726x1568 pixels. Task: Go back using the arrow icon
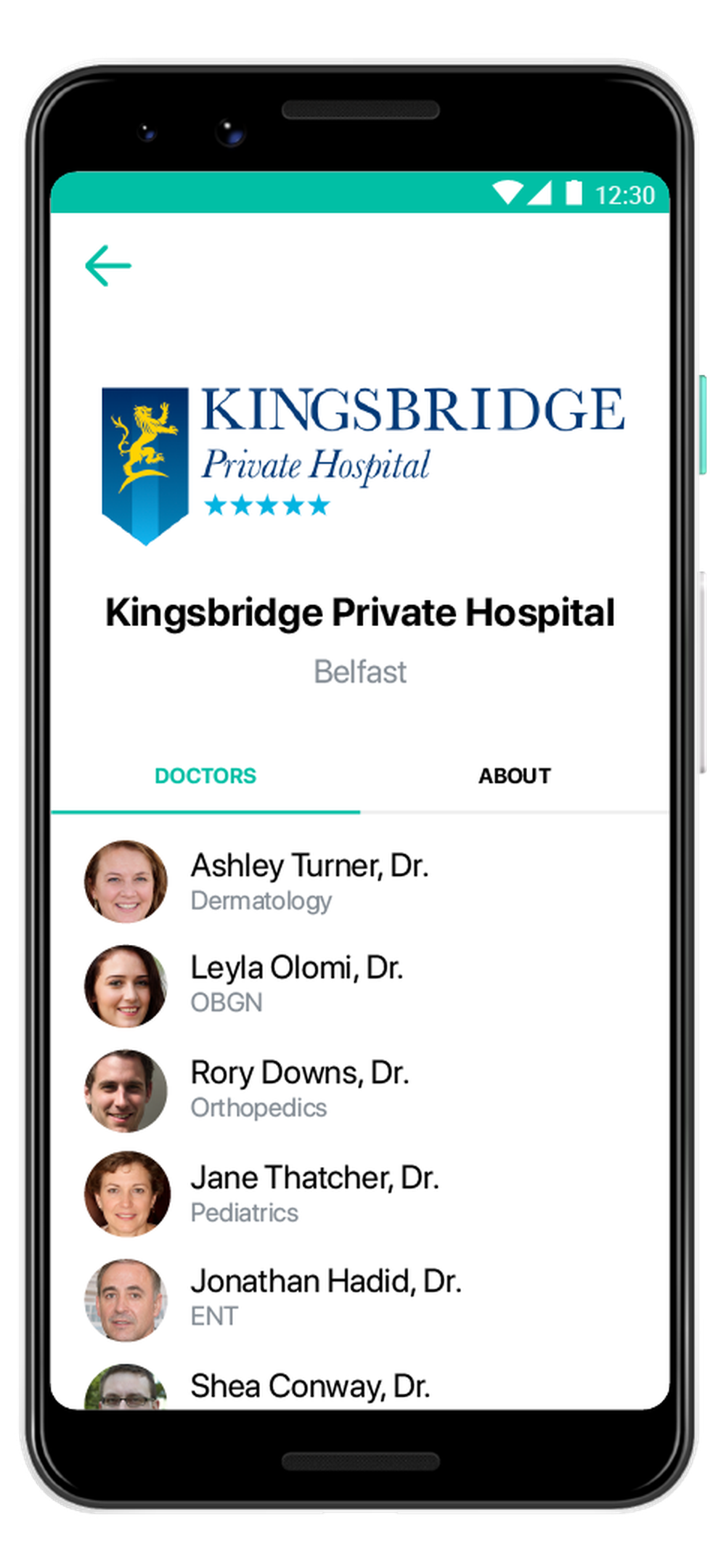(107, 266)
